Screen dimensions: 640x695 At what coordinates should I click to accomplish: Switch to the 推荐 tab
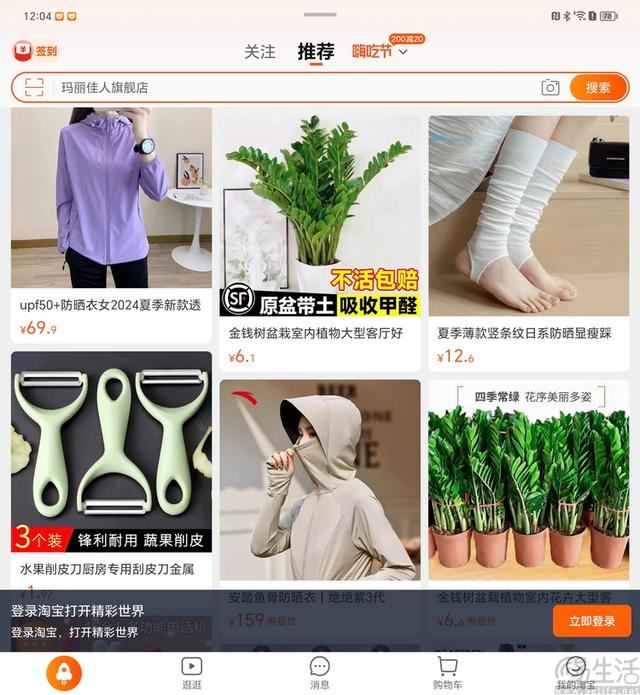point(316,52)
